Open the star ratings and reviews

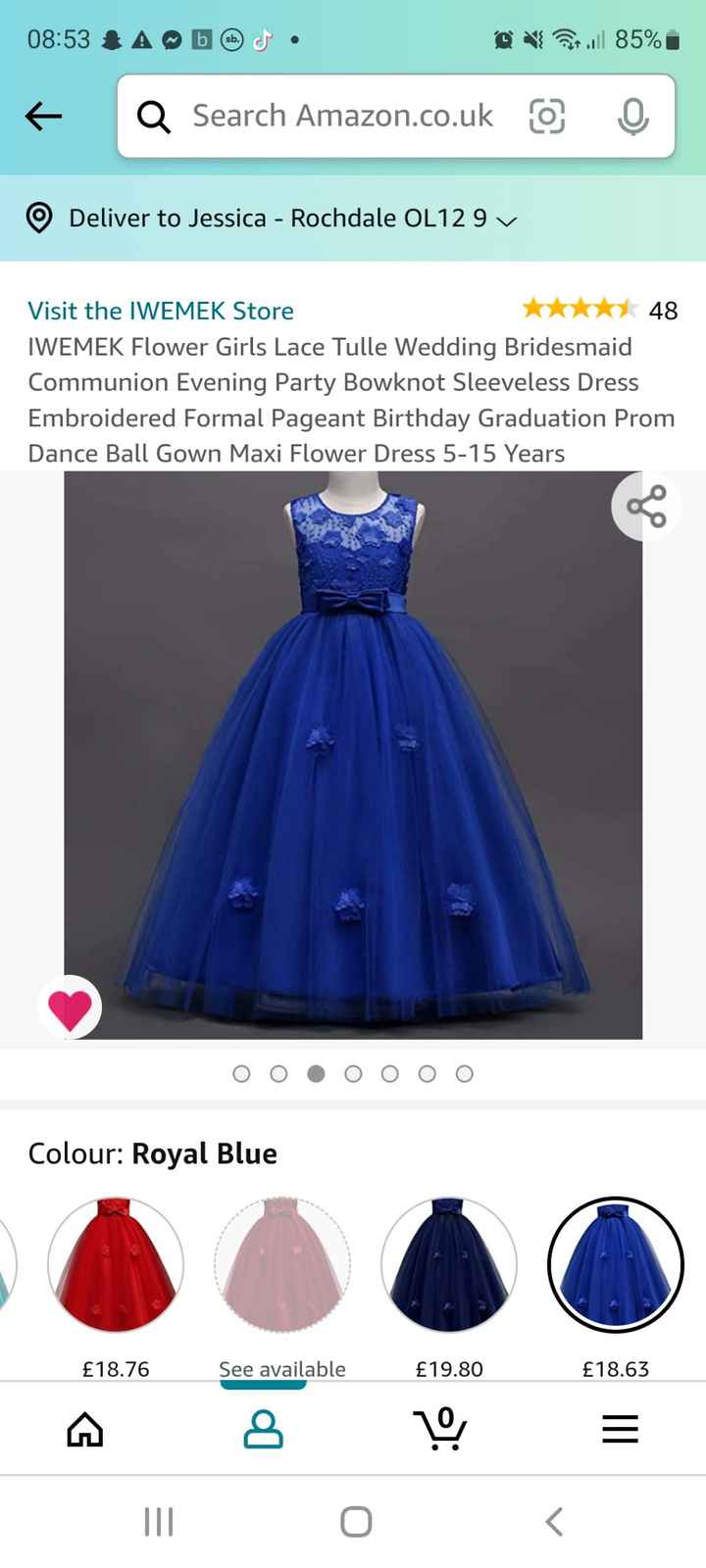(598, 310)
